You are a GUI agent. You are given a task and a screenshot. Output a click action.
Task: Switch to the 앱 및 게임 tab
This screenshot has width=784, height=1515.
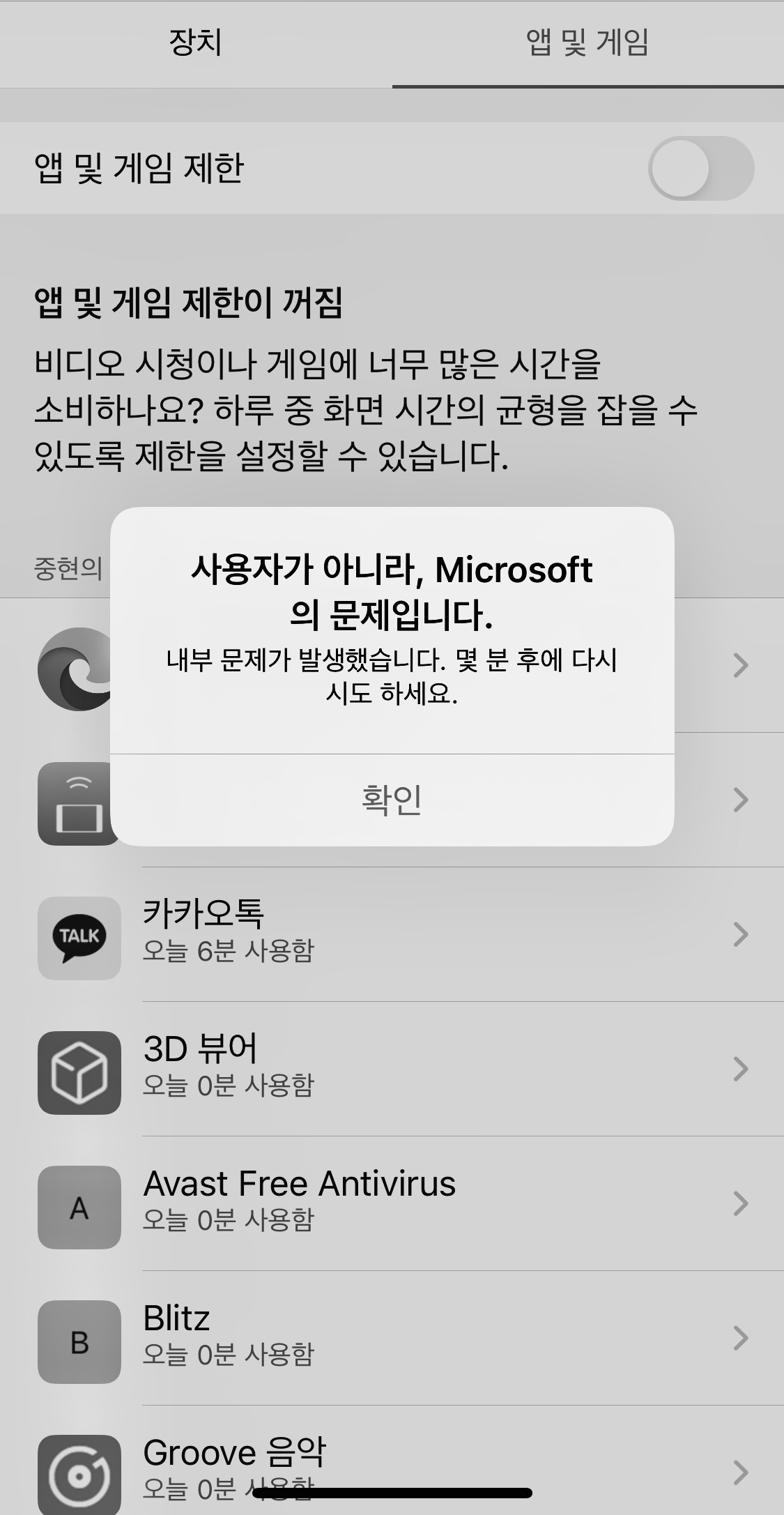tap(587, 43)
